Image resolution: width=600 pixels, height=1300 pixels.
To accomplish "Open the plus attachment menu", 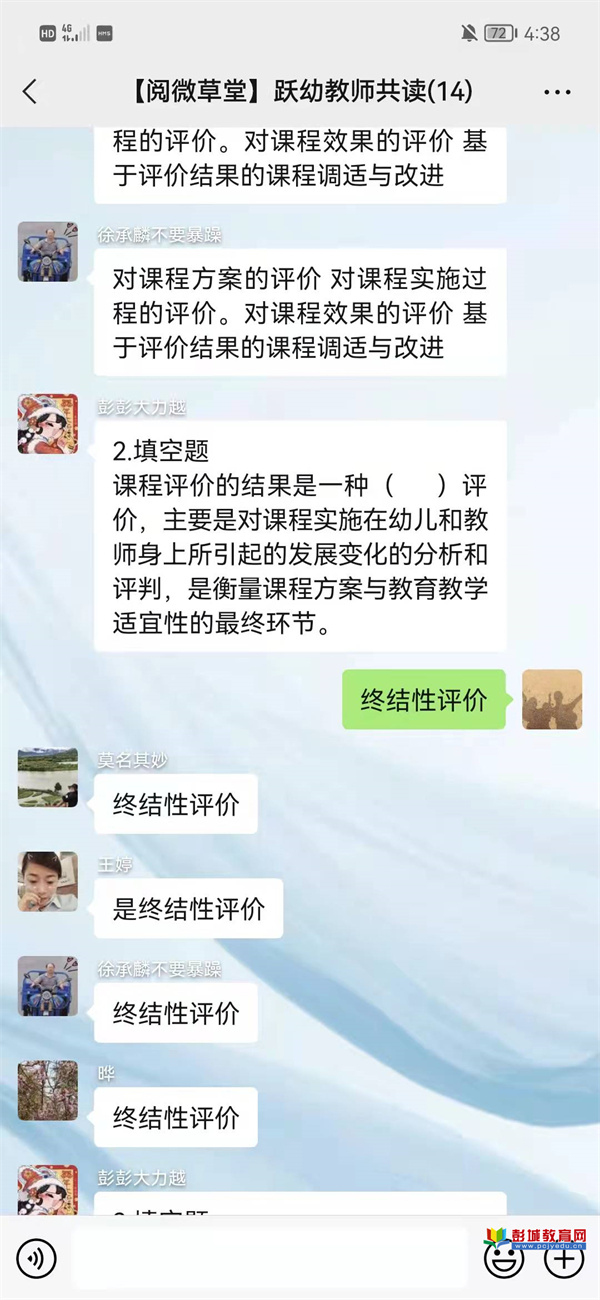I will point(563,1258).
